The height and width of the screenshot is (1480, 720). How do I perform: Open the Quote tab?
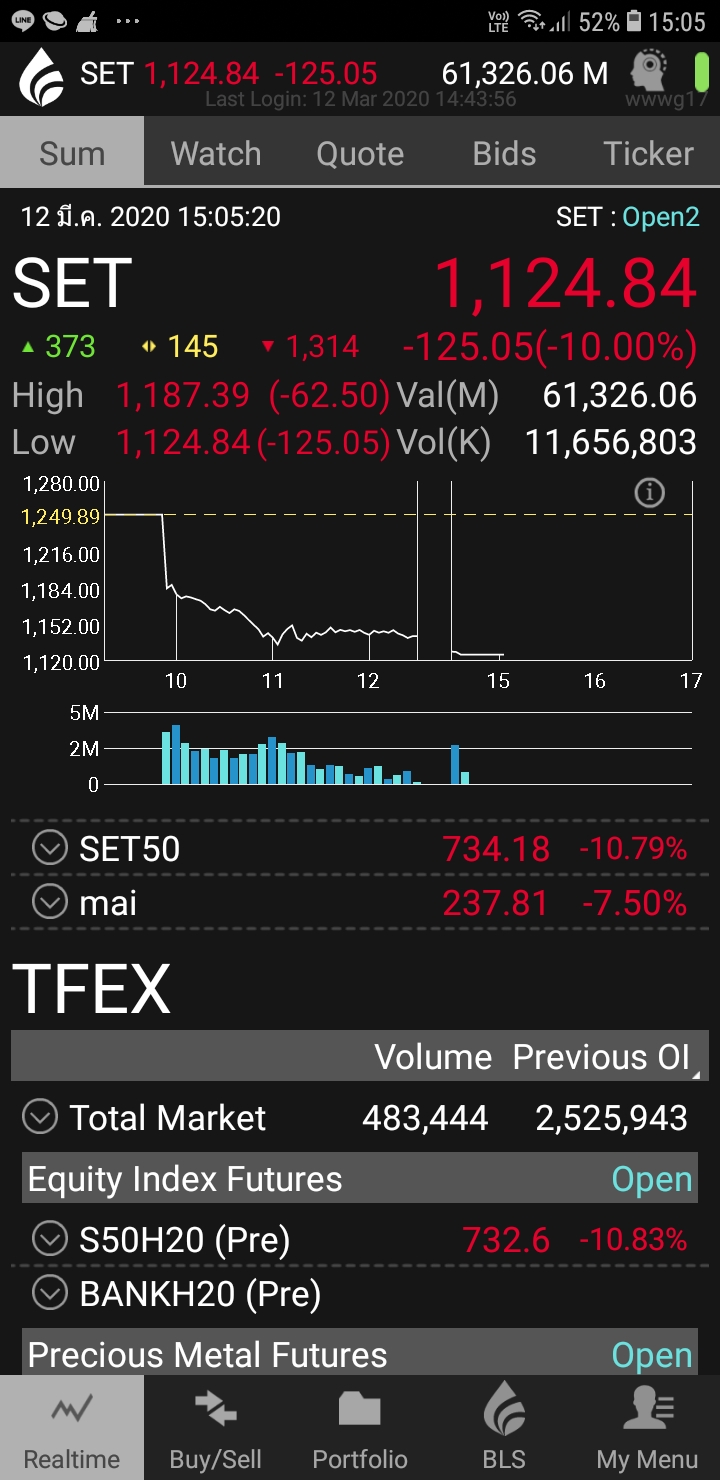(x=360, y=153)
